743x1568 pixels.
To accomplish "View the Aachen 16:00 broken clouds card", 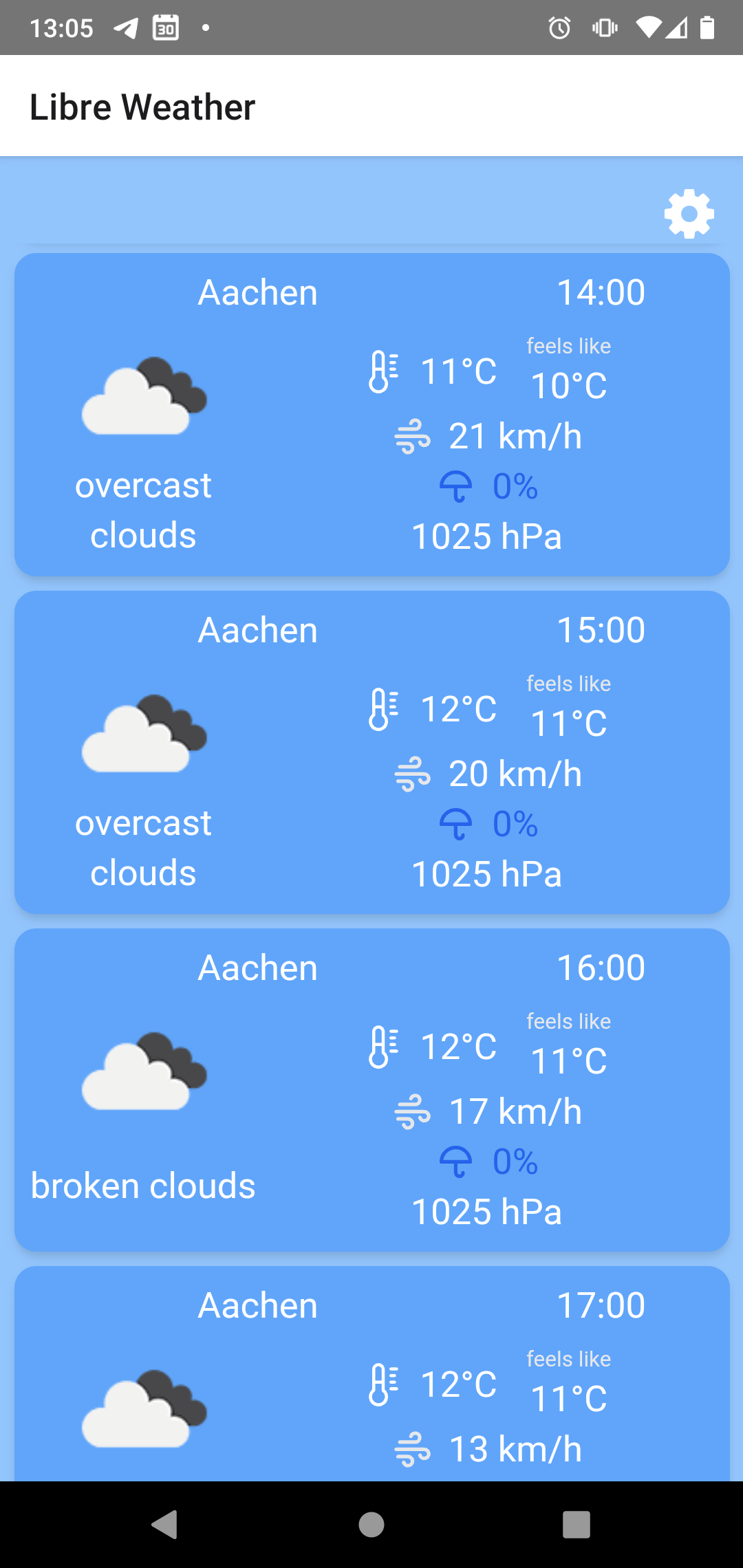I will (371, 1089).
